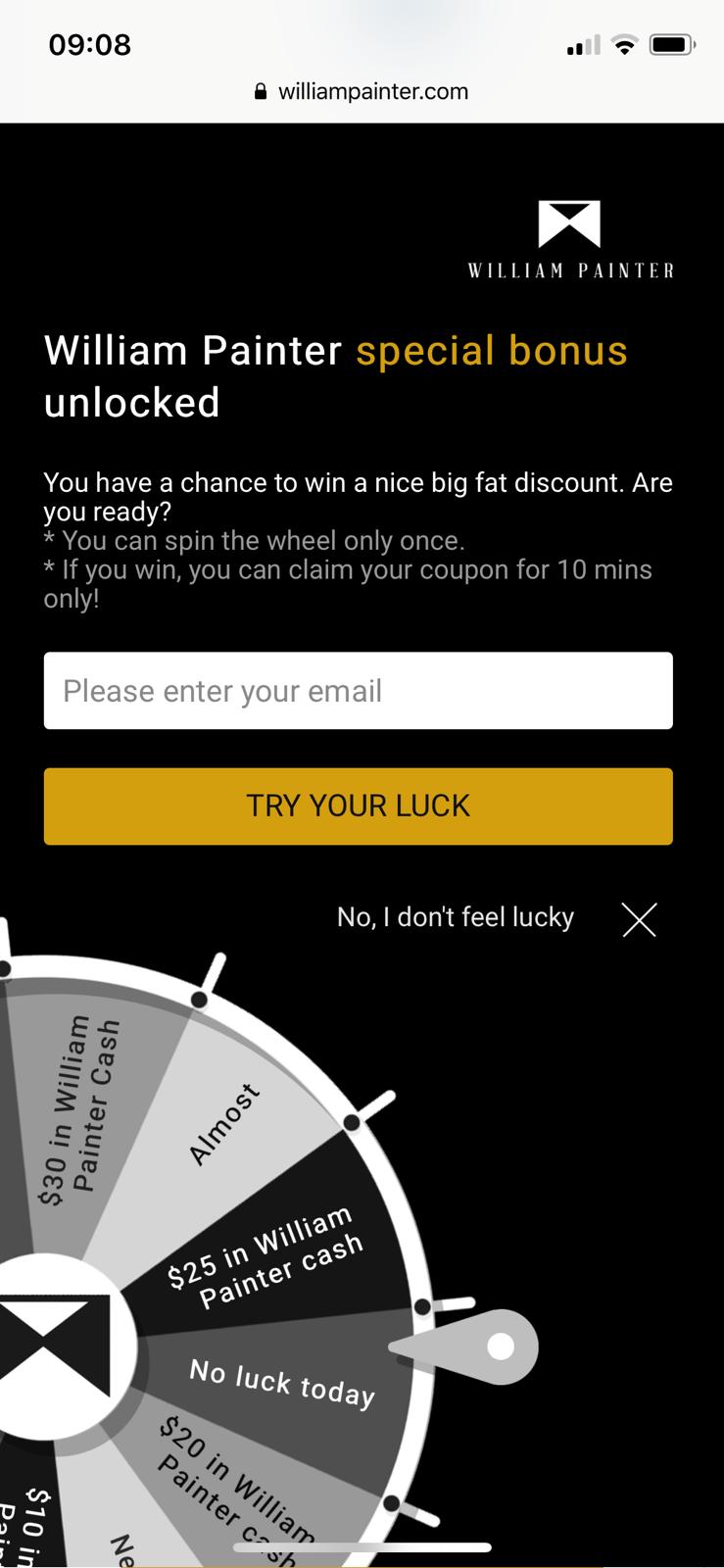This screenshot has height=1568, width=724.
Task: Tap the email input field
Action: [x=358, y=691]
